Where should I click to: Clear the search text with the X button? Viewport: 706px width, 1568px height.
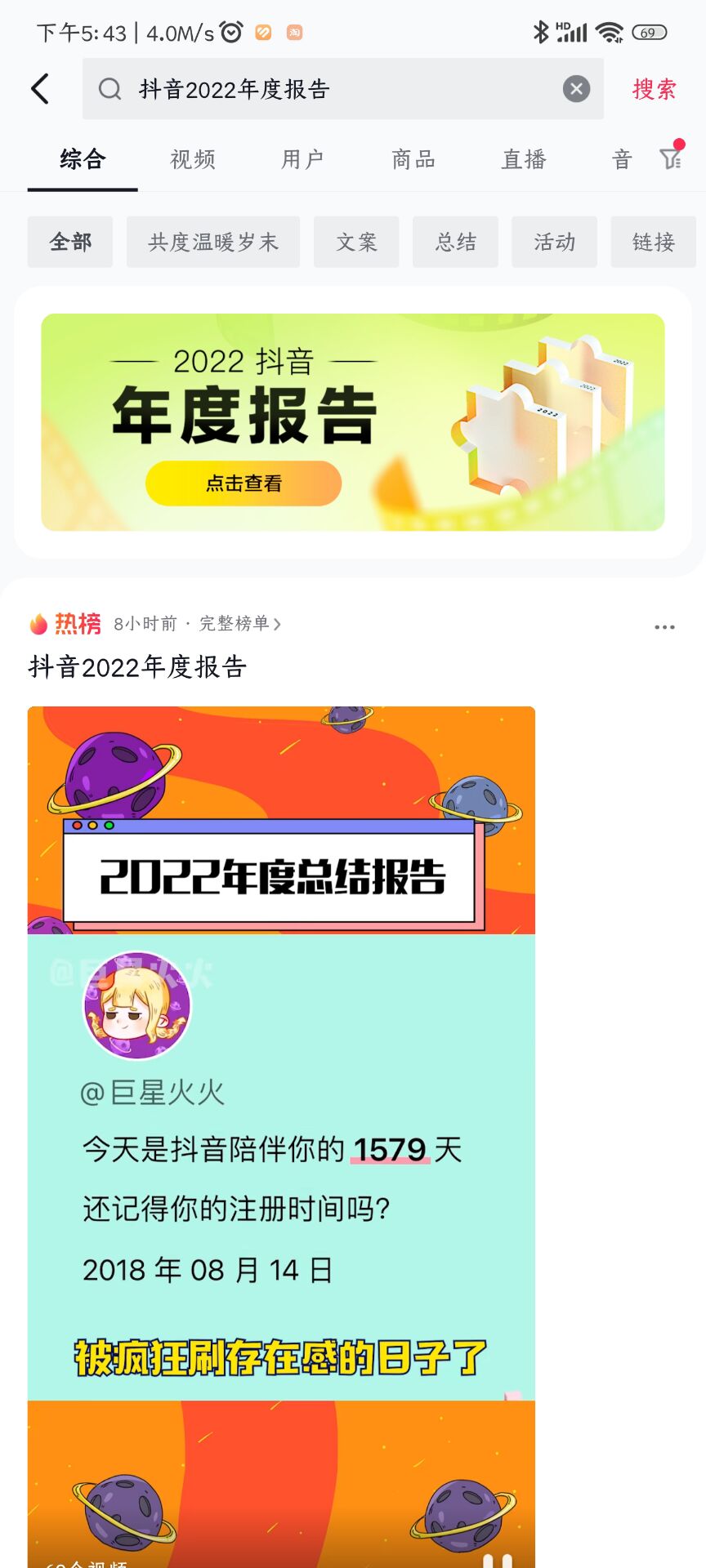(576, 89)
